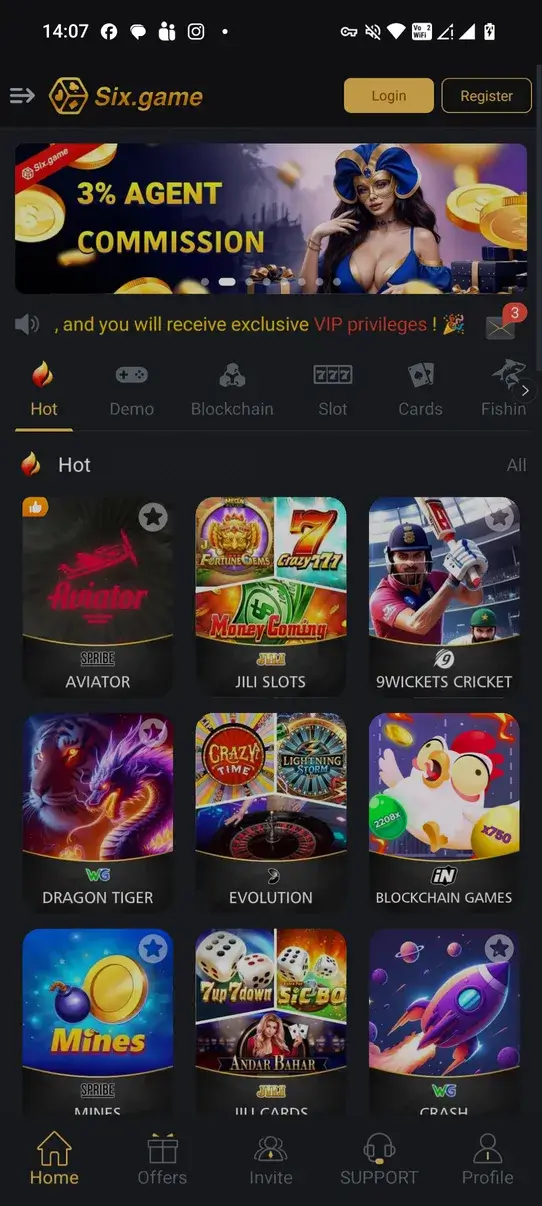Tap the Register button

click(x=486, y=96)
